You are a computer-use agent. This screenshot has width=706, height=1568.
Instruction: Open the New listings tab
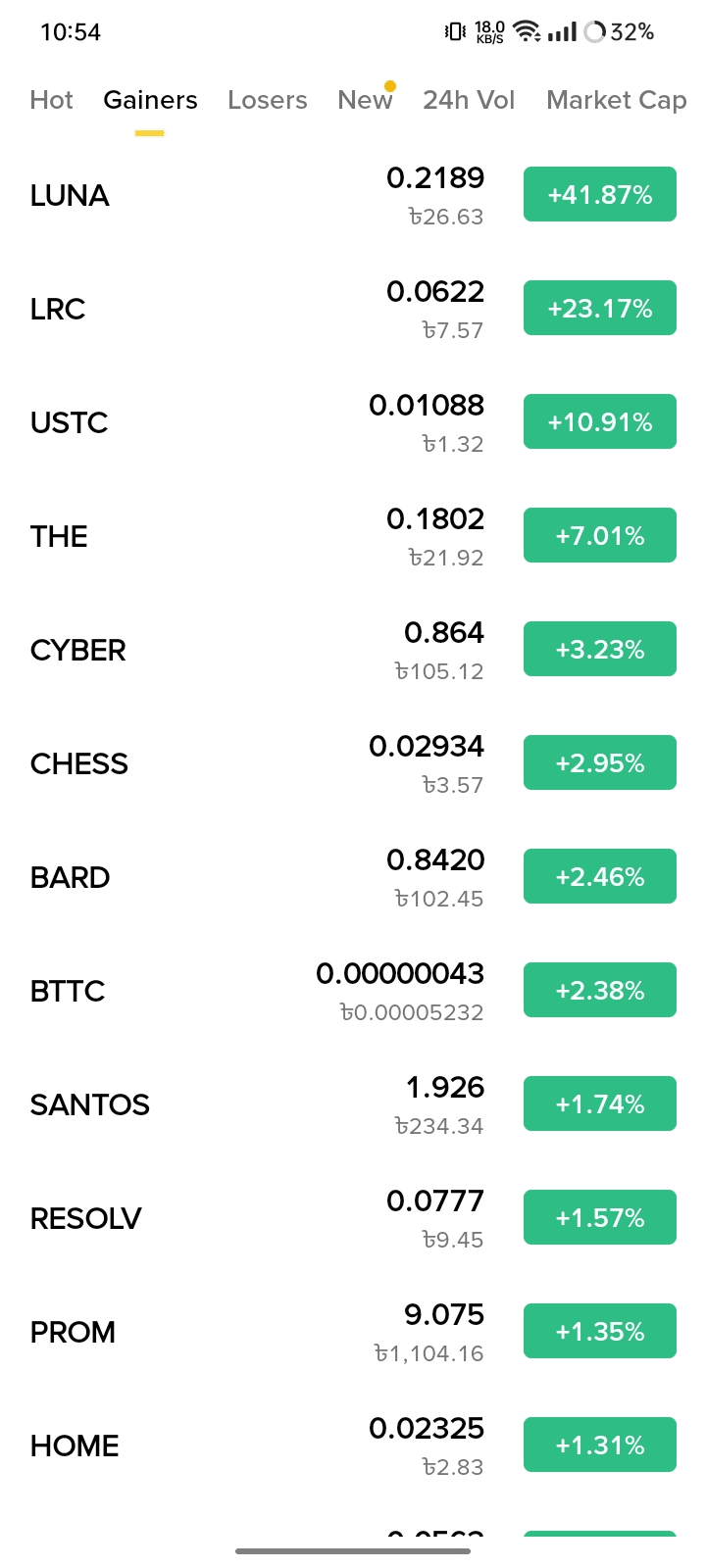point(365,100)
